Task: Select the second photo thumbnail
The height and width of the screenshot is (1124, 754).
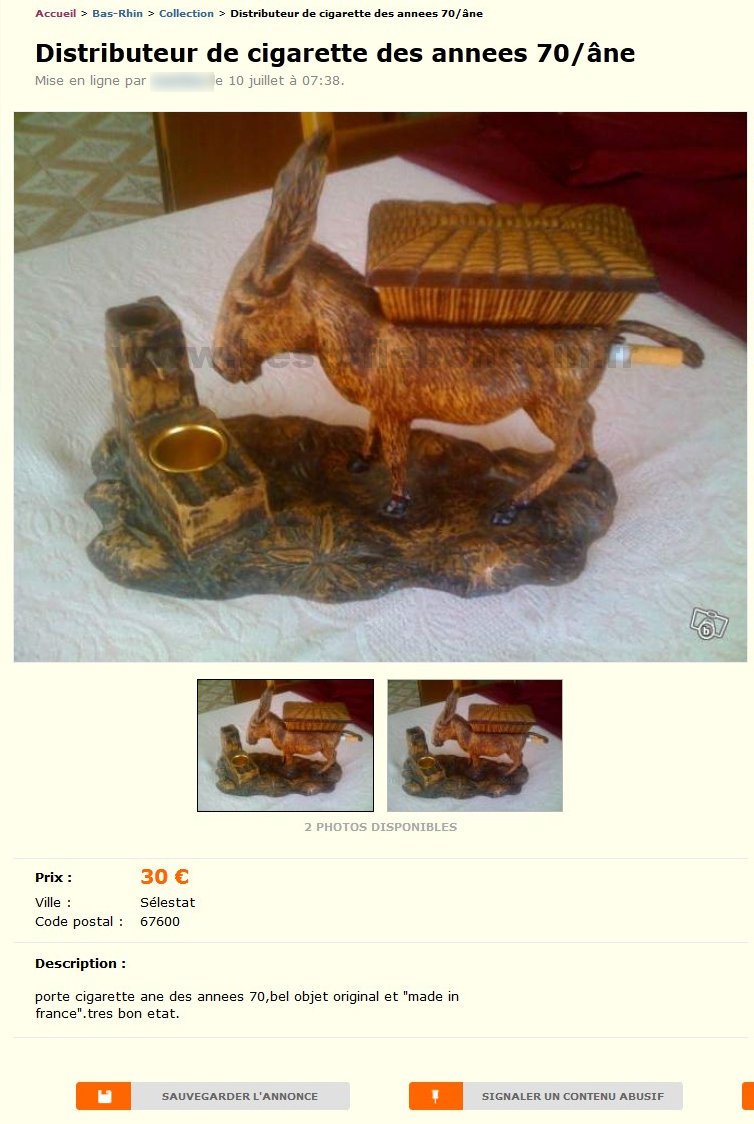Action: [x=475, y=745]
